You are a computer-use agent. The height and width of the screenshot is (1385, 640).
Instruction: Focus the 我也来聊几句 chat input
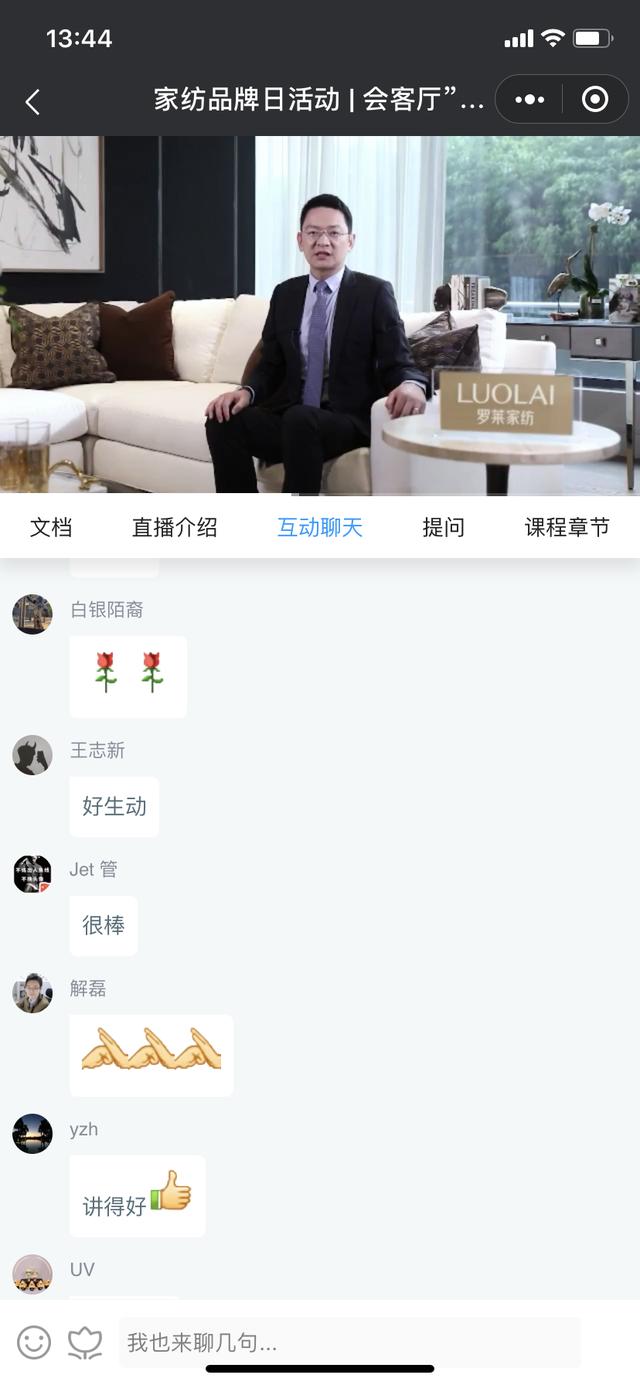point(350,1342)
